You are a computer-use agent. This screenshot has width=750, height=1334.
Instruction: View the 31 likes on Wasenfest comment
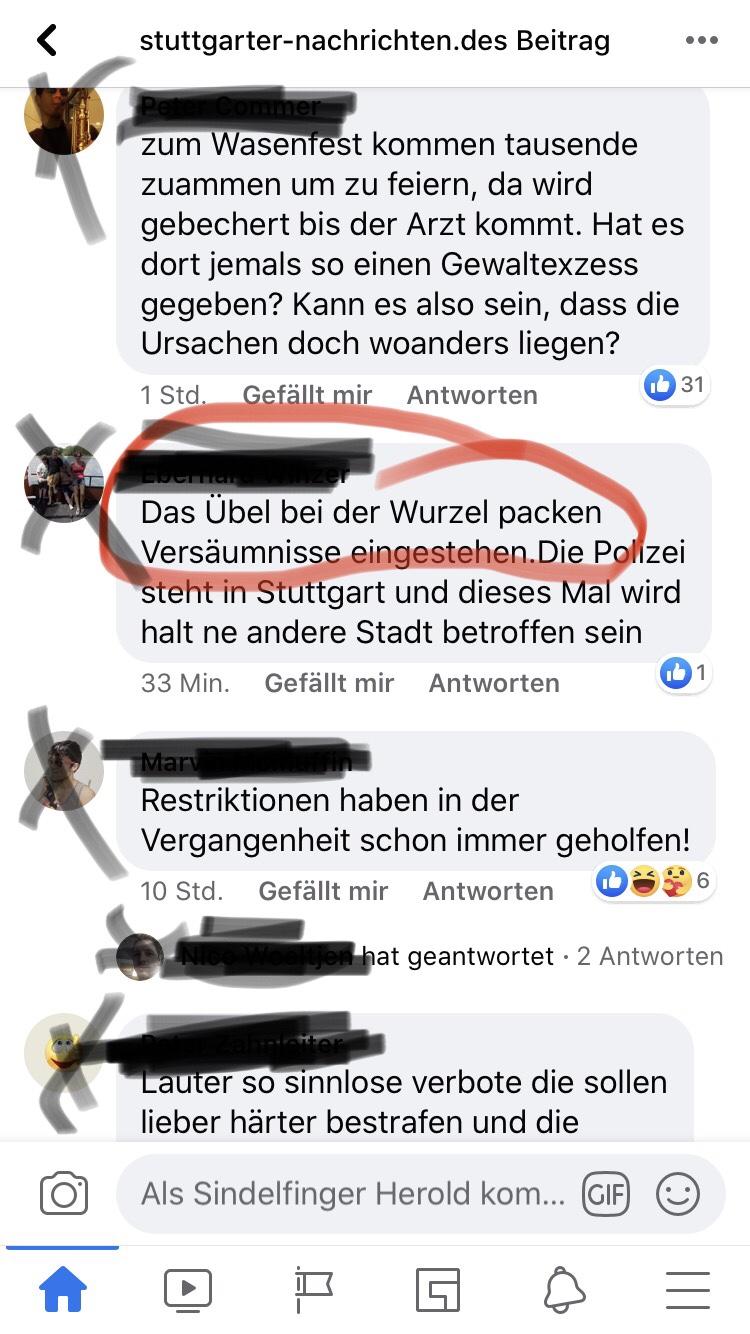point(676,384)
